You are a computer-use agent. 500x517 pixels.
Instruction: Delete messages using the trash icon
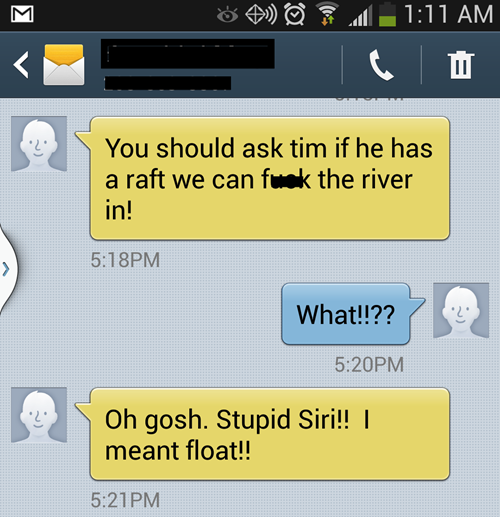pos(461,65)
